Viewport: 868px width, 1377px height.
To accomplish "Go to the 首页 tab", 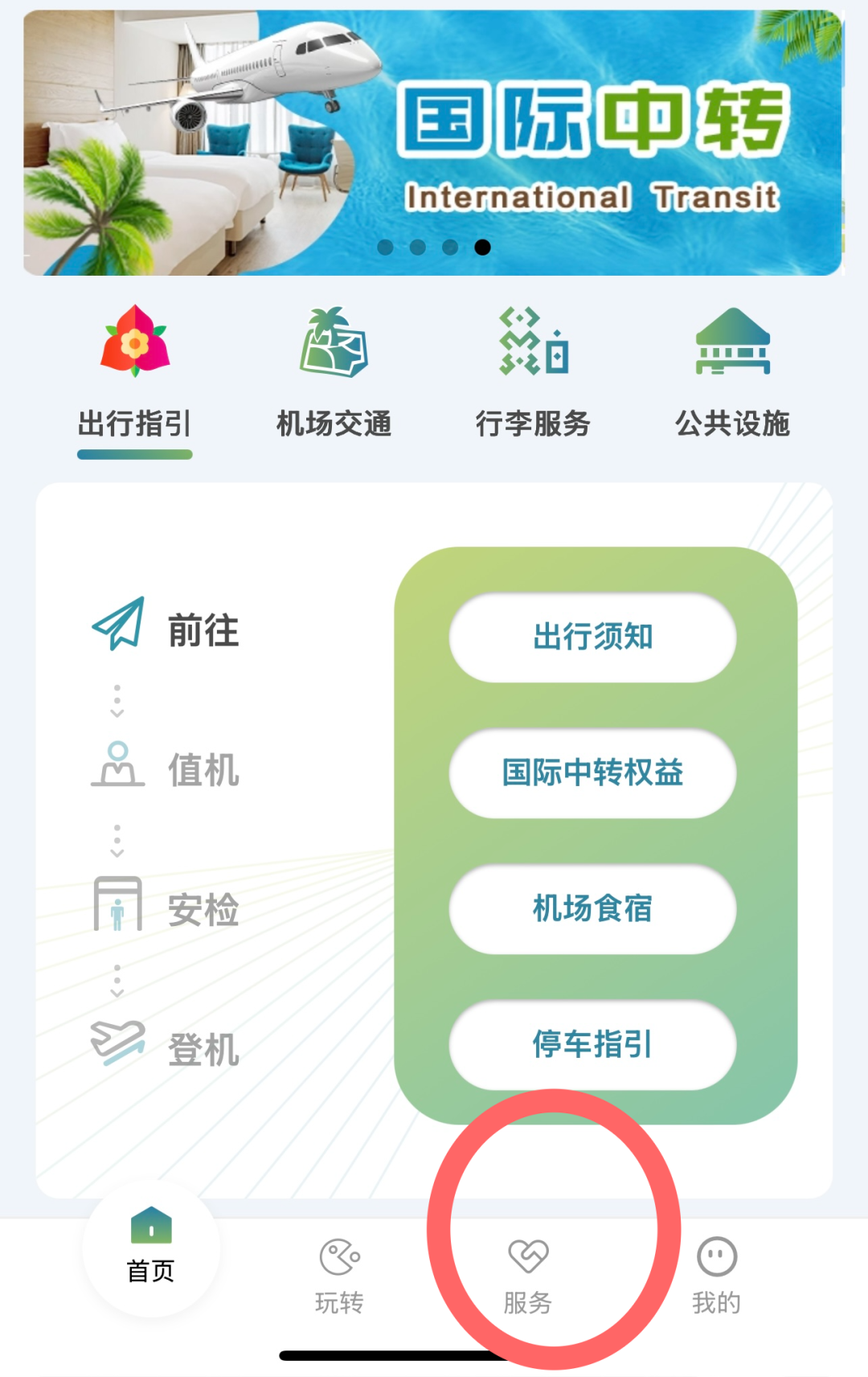I will 151,1248.
